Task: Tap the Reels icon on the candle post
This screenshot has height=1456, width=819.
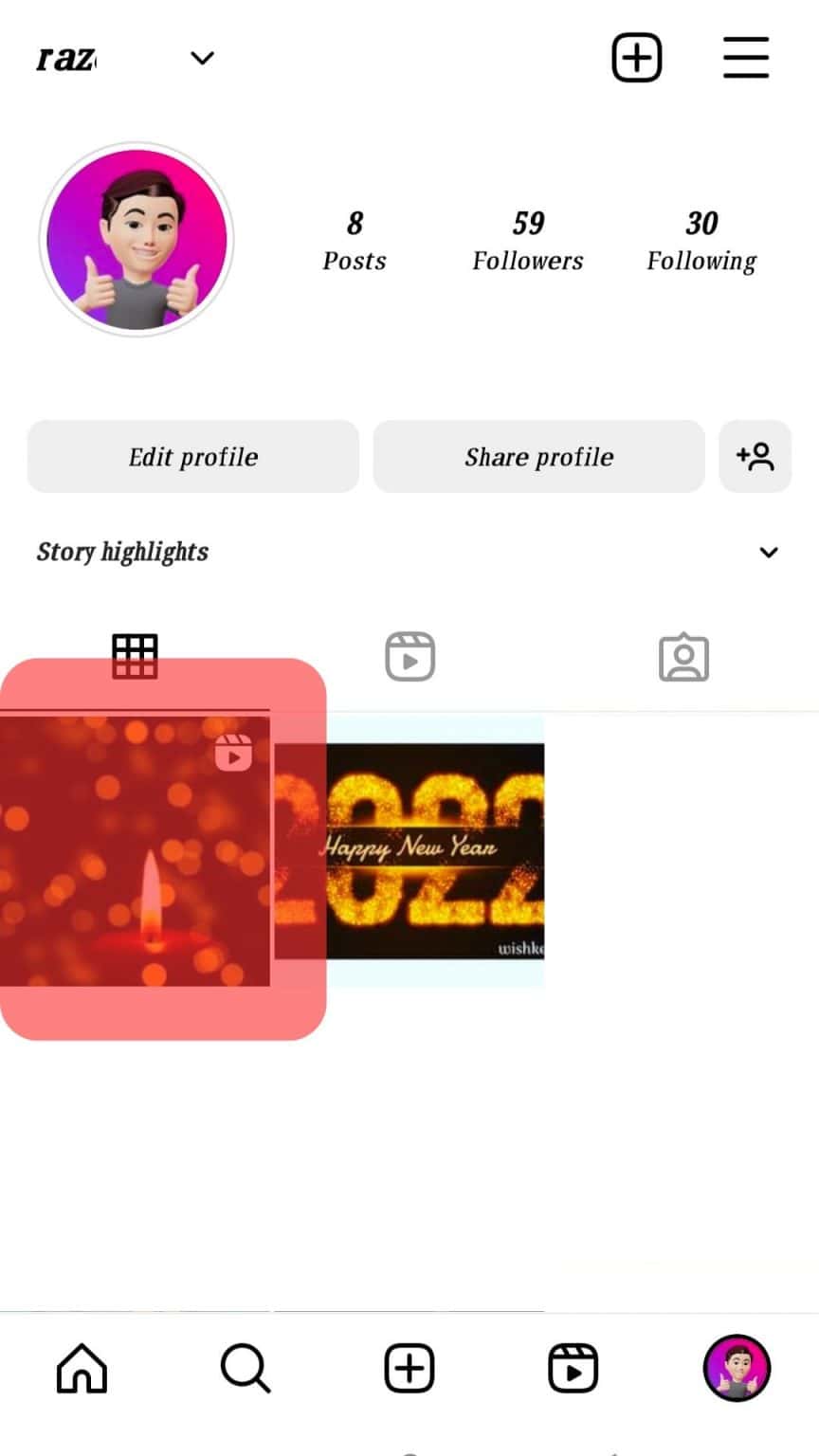Action: (233, 754)
